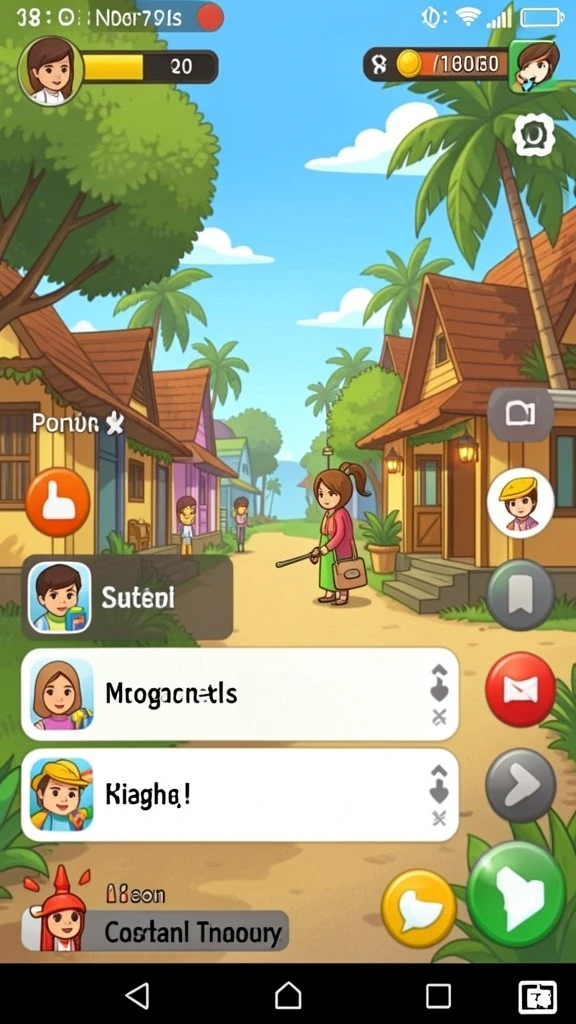Open the Costanl Tnooury banner
This screenshot has width=576, height=1024.
pos(155,931)
